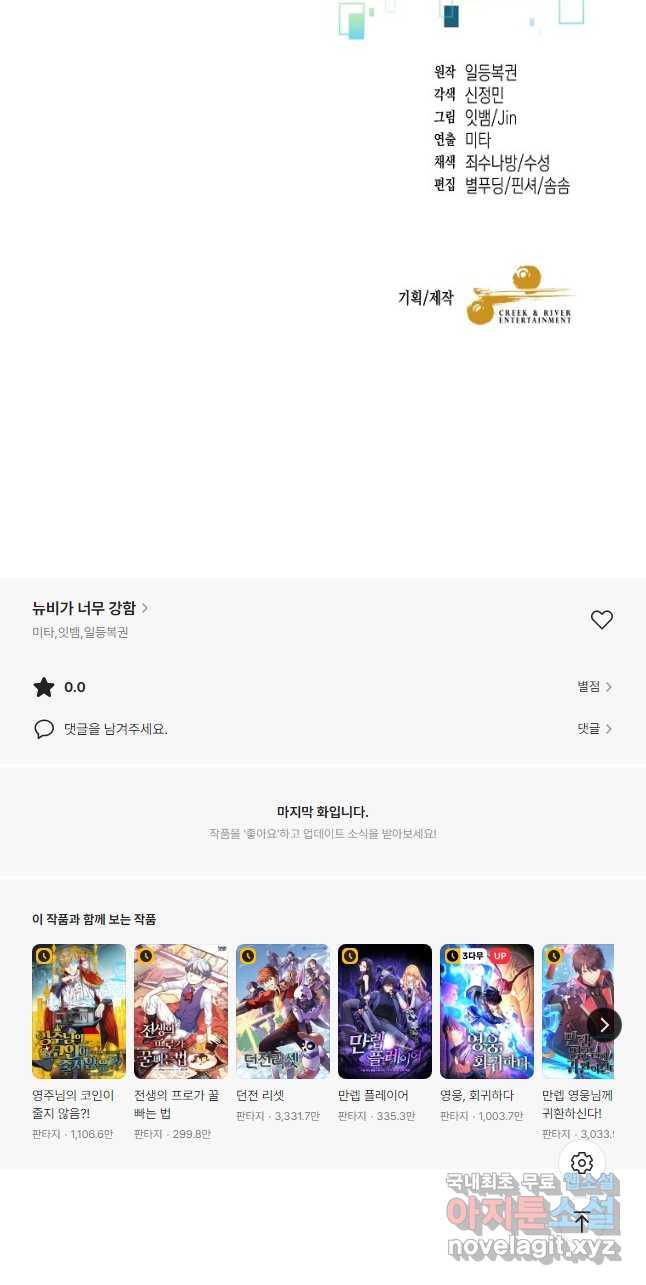This screenshot has height=1285, width=646.
Task: Jump back to top of page
Action: click(x=582, y=1221)
